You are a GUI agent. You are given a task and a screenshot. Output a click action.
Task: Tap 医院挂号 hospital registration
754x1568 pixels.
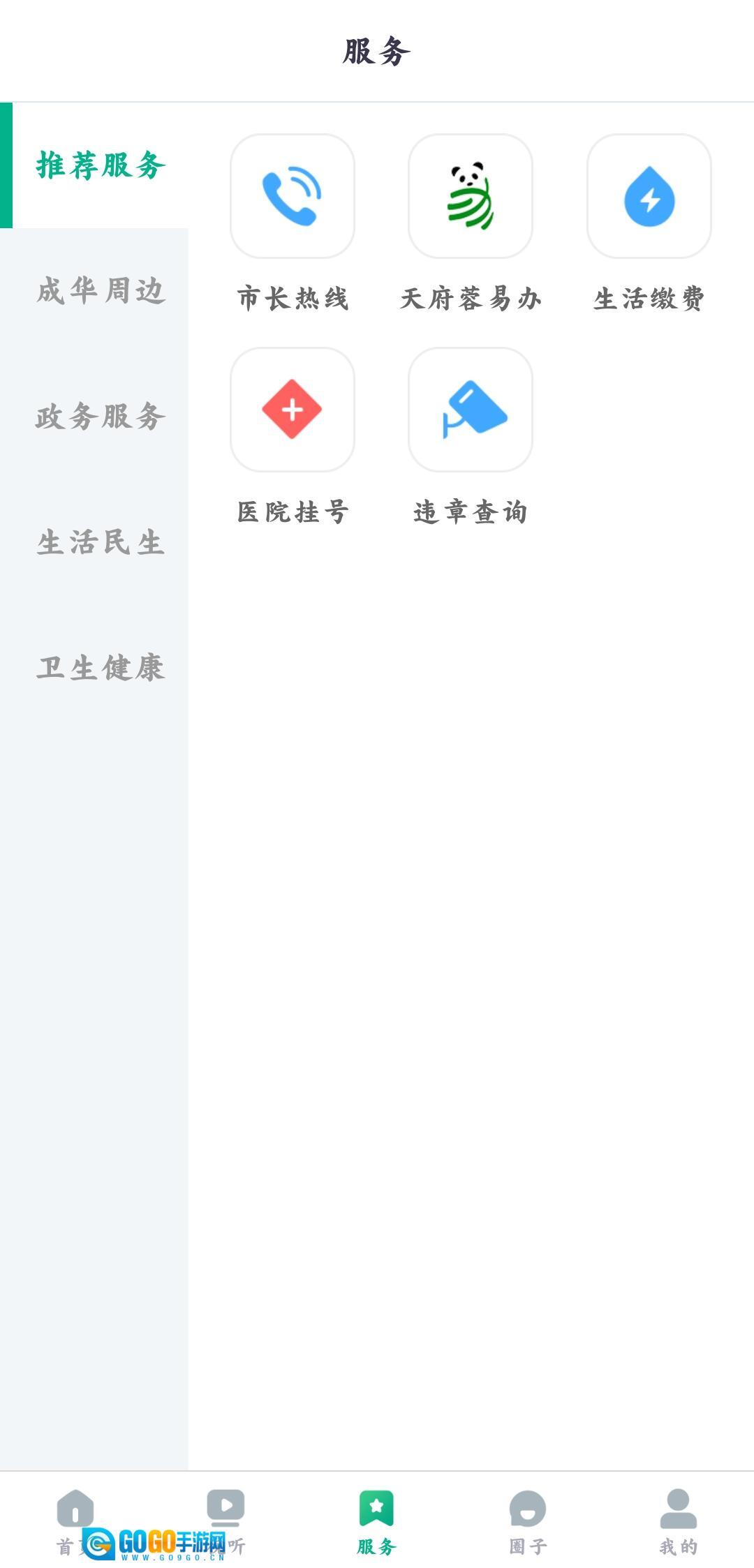click(293, 410)
